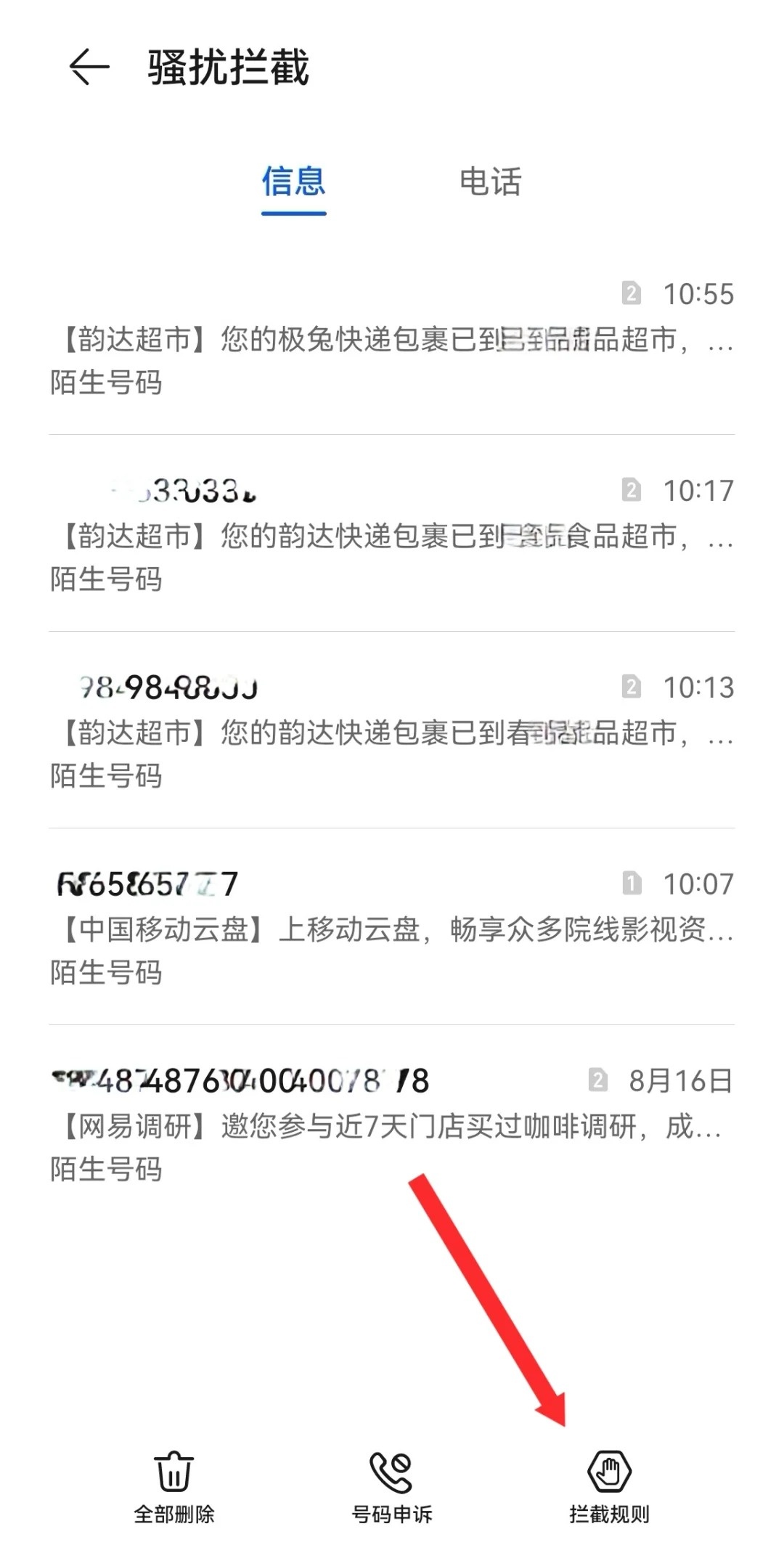
Task: Open the blocked message received at 10:55
Action: pos(392,338)
